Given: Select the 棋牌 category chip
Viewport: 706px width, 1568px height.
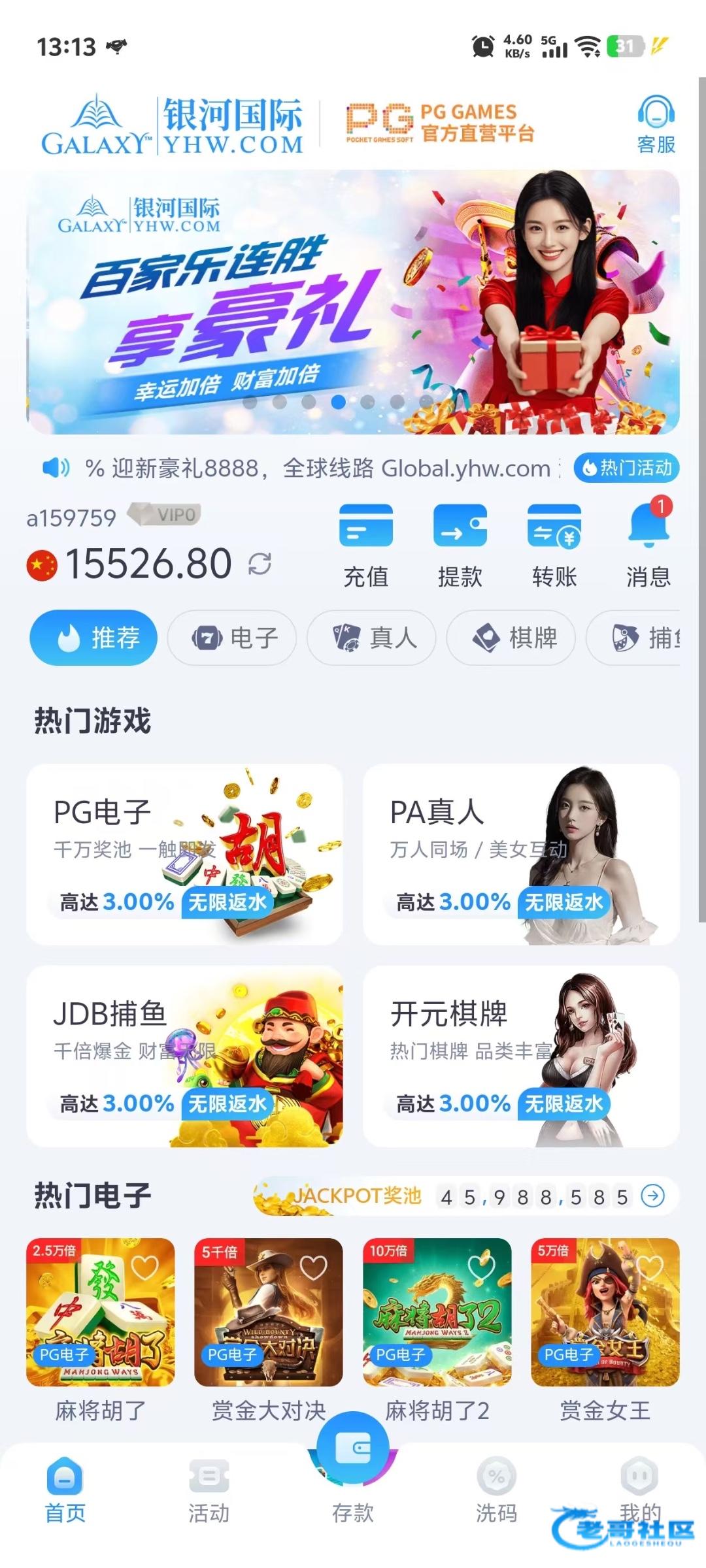Looking at the screenshot, I should point(511,638).
